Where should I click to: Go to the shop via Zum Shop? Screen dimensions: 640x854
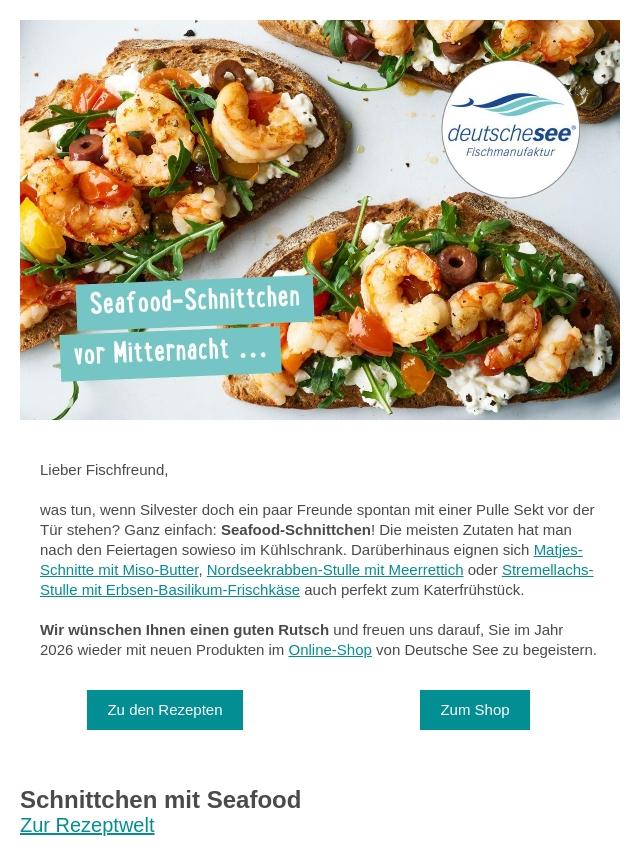point(474,710)
